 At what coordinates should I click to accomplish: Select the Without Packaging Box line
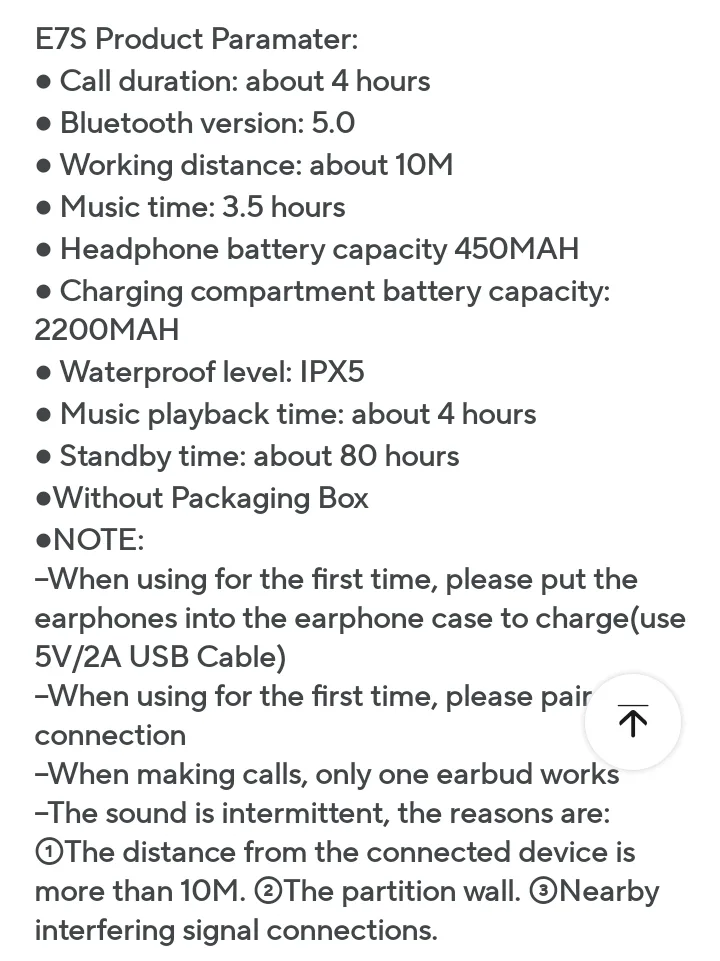(201, 498)
